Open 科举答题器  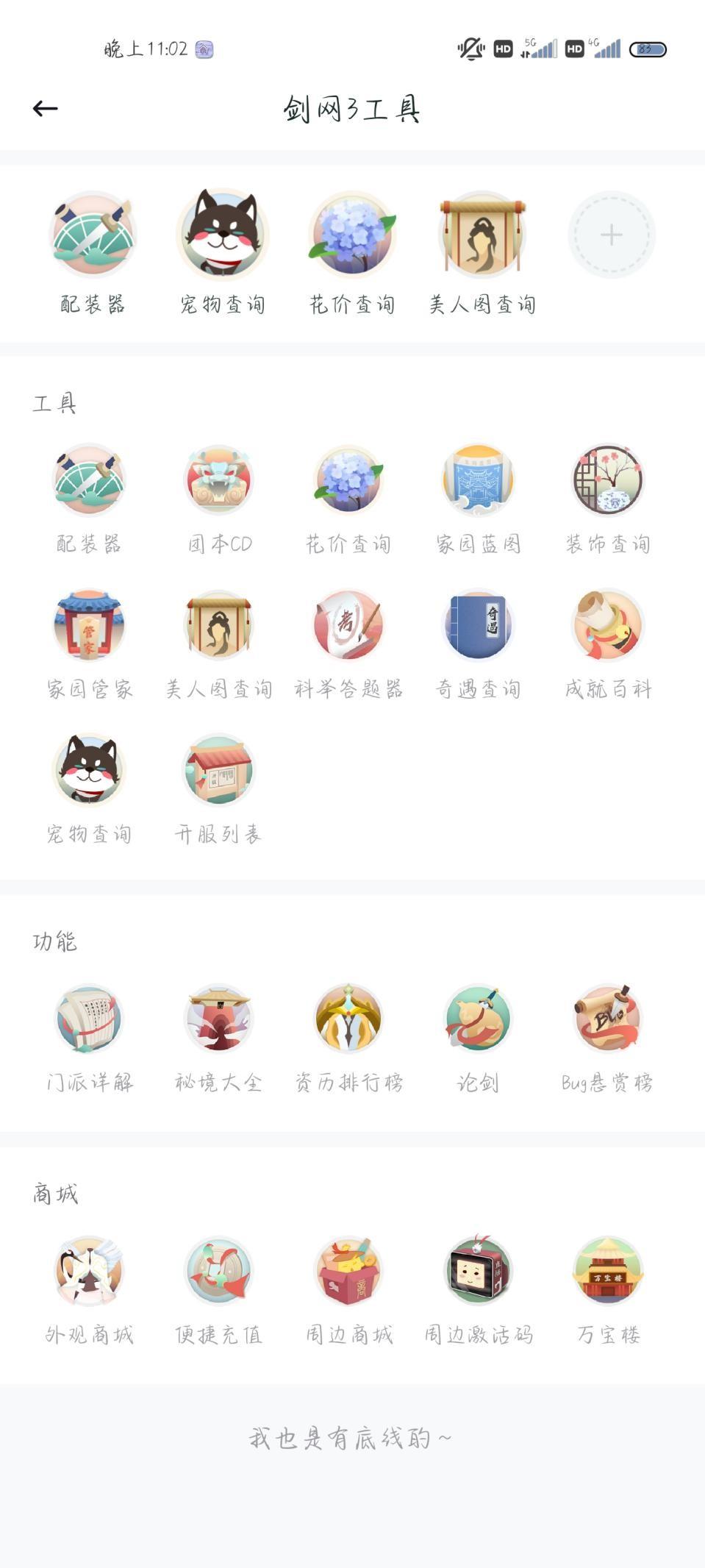pos(348,625)
